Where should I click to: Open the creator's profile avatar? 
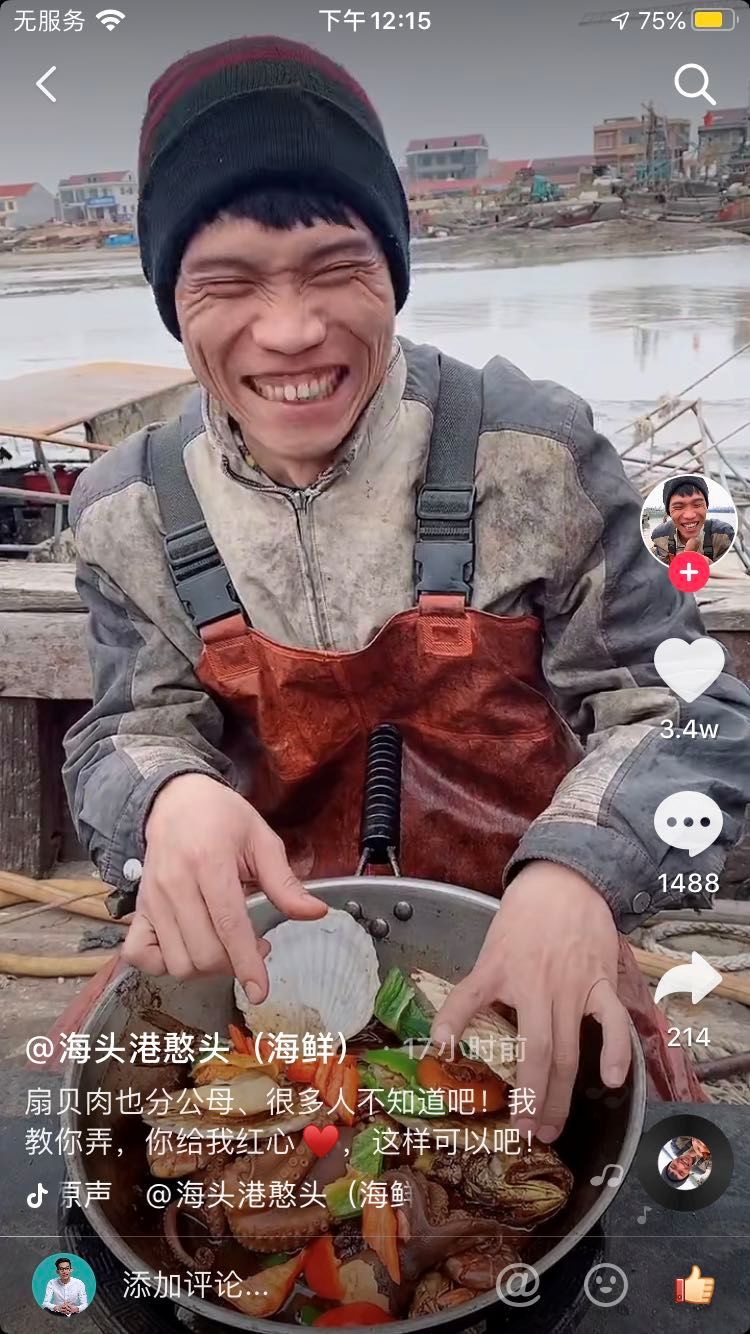pos(688,520)
